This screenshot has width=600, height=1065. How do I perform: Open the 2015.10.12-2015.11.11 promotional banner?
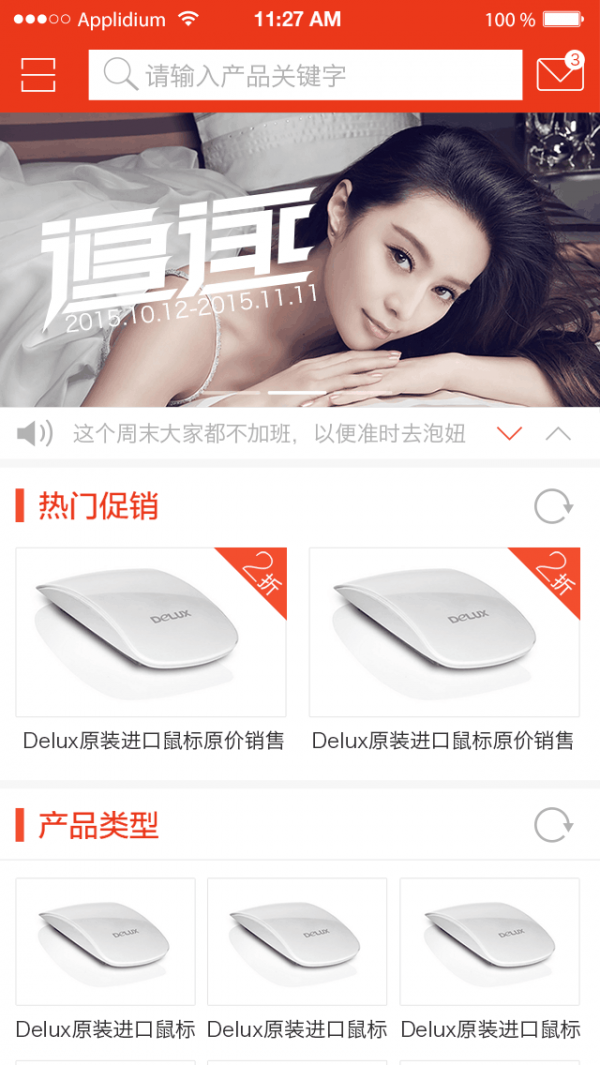tap(300, 260)
